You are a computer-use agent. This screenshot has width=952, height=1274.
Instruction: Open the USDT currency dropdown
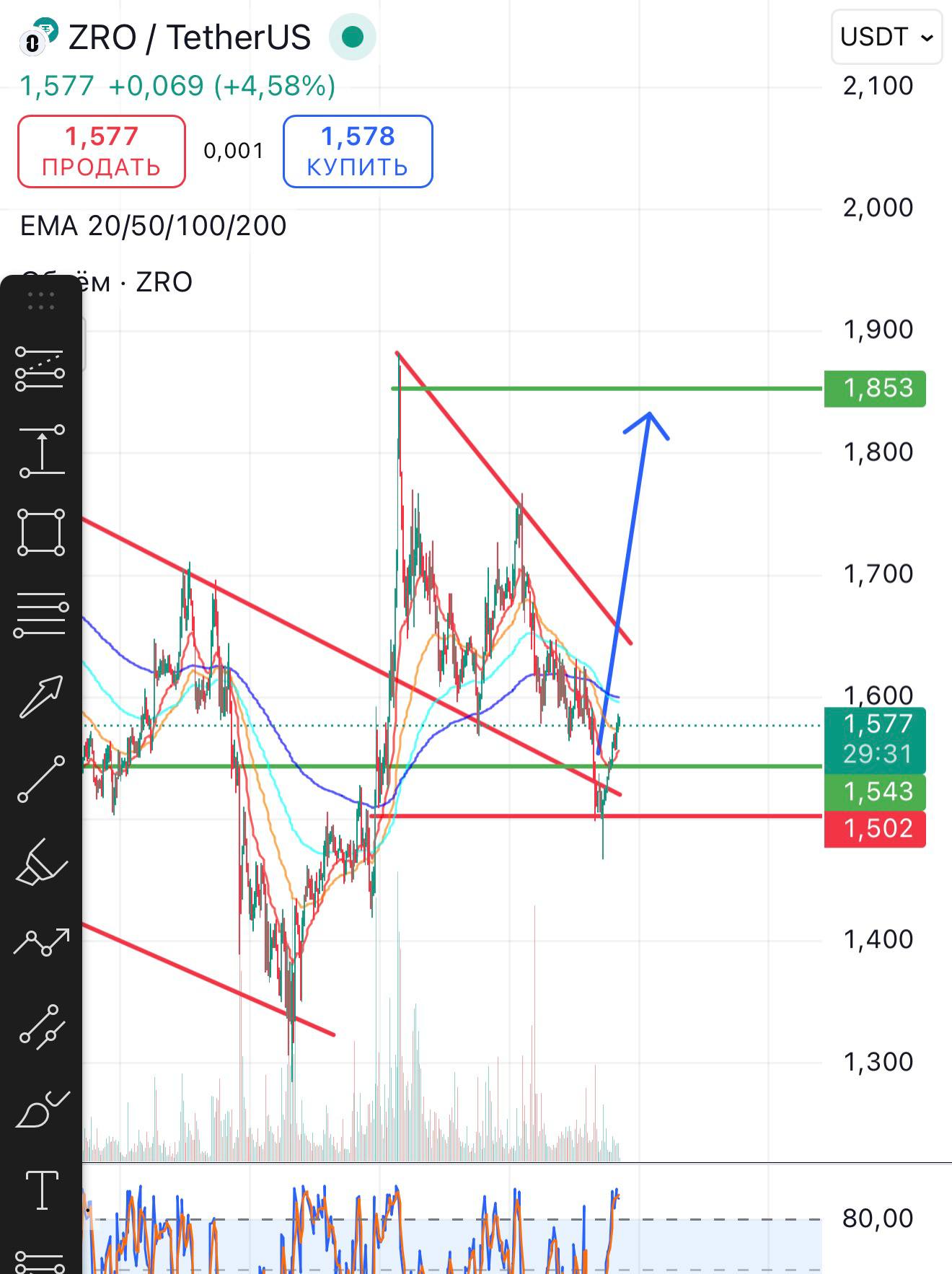point(886,37)
